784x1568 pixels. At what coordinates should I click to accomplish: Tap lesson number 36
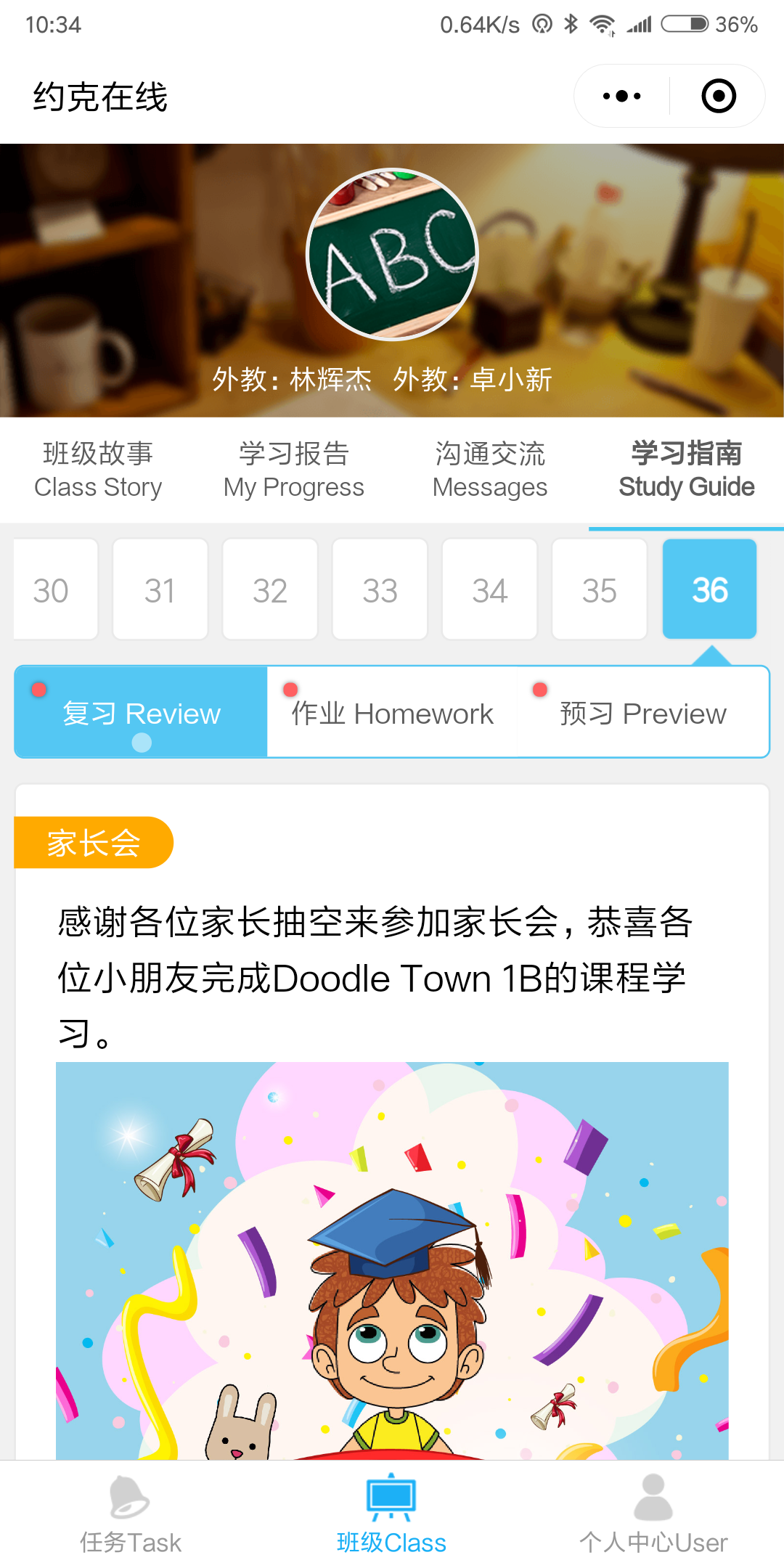(709, 589)
